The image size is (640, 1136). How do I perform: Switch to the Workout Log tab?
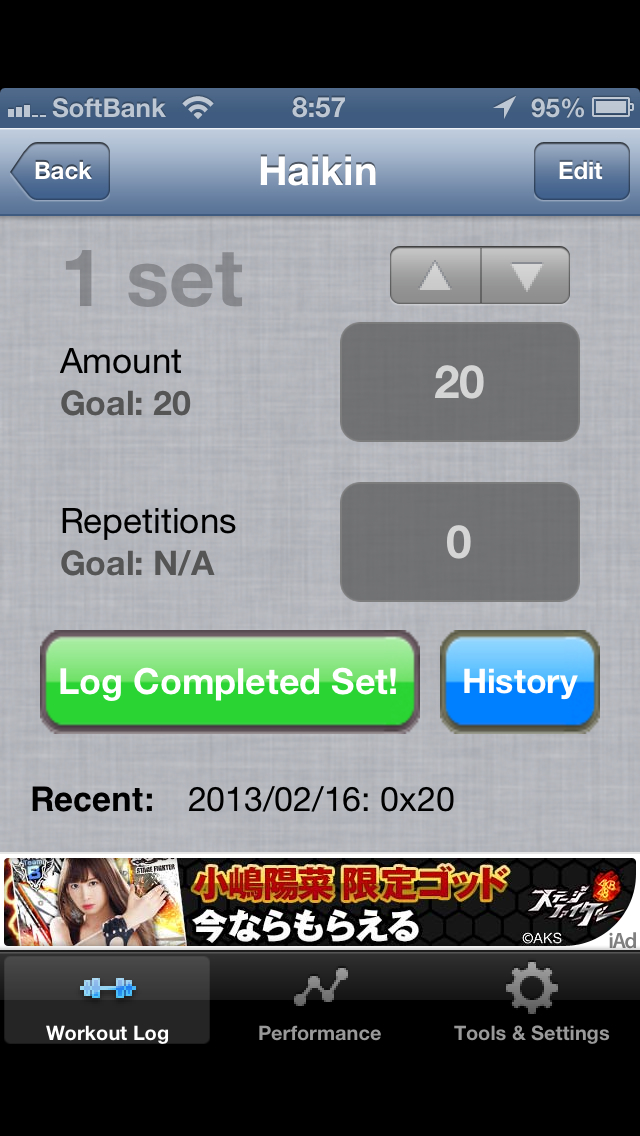coord(107,1000)
